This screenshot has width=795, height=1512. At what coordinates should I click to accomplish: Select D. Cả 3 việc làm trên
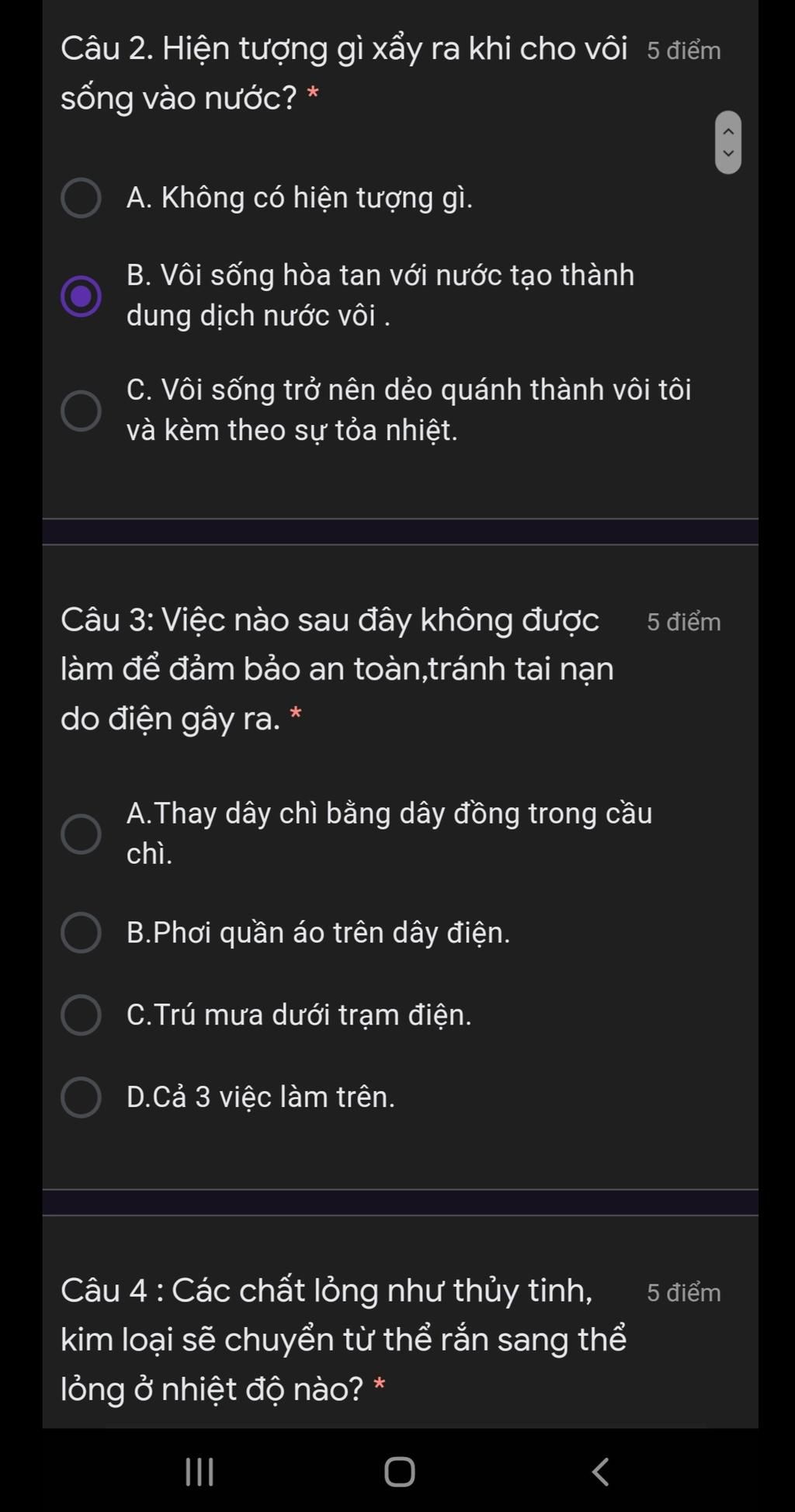81,1097
